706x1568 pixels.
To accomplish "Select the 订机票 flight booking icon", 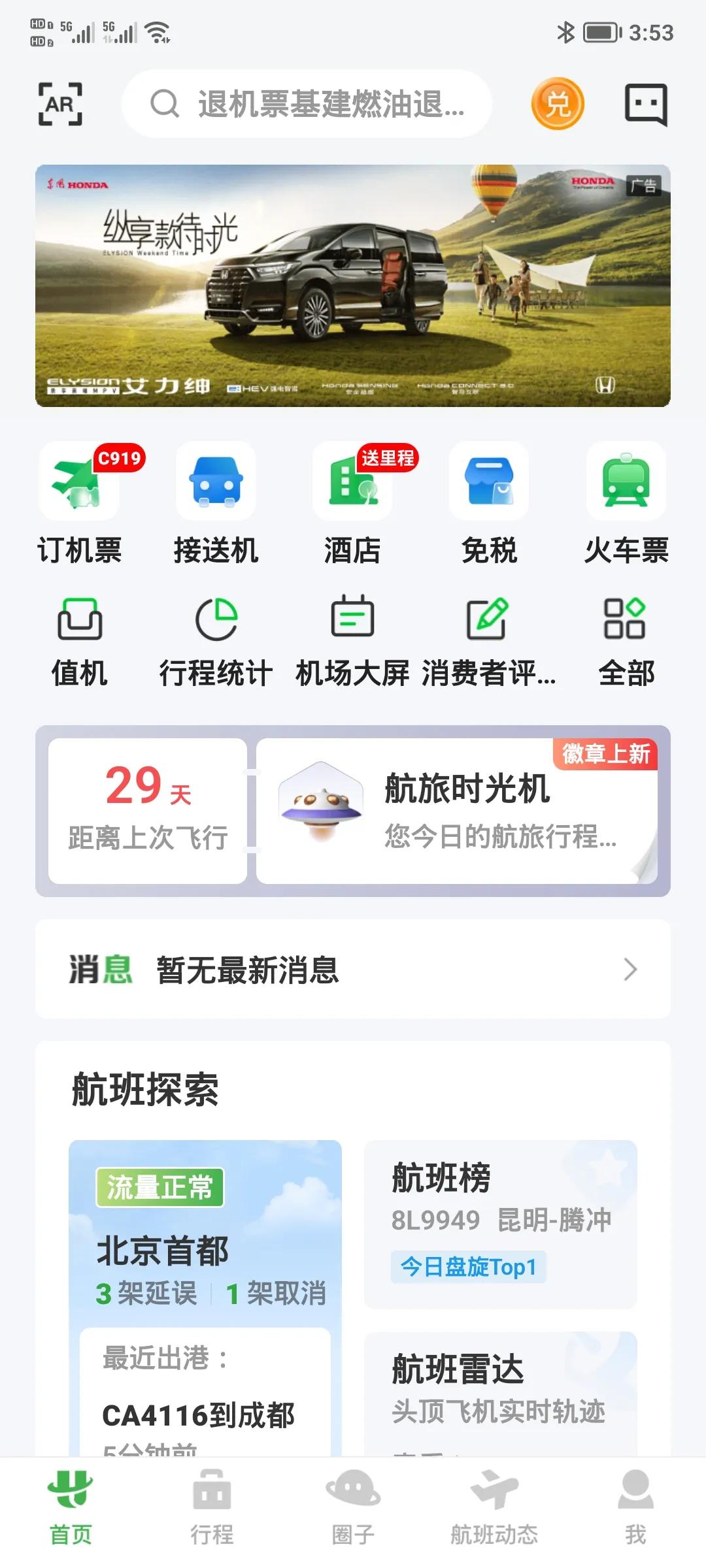I will tap(80, 506).
